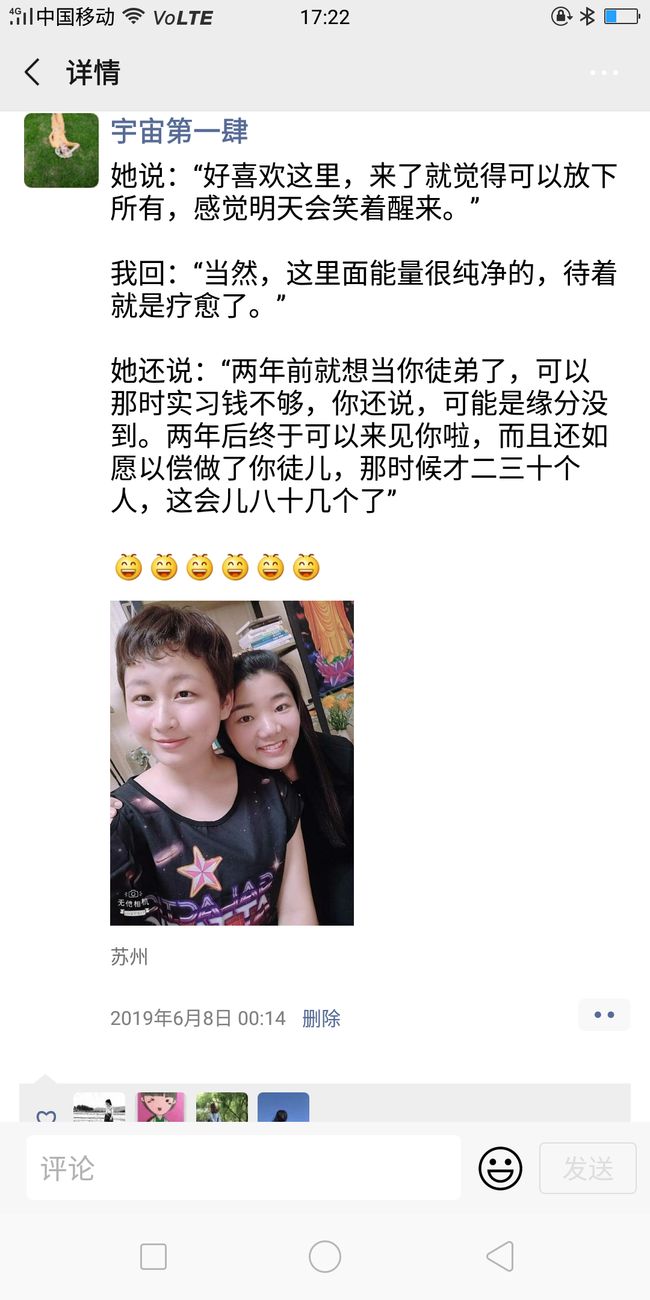Open recent apps with square button
This screenshot has height=1300, width=650.
coord(153,1256)
